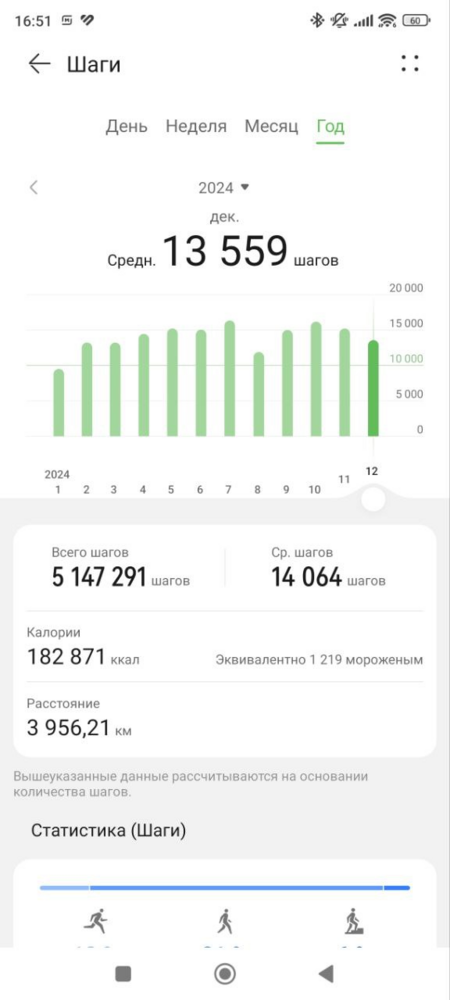This screenshot has height=1000, width=450.
Task: Select the month 1 bar in chart
Action: coord(59,403)
